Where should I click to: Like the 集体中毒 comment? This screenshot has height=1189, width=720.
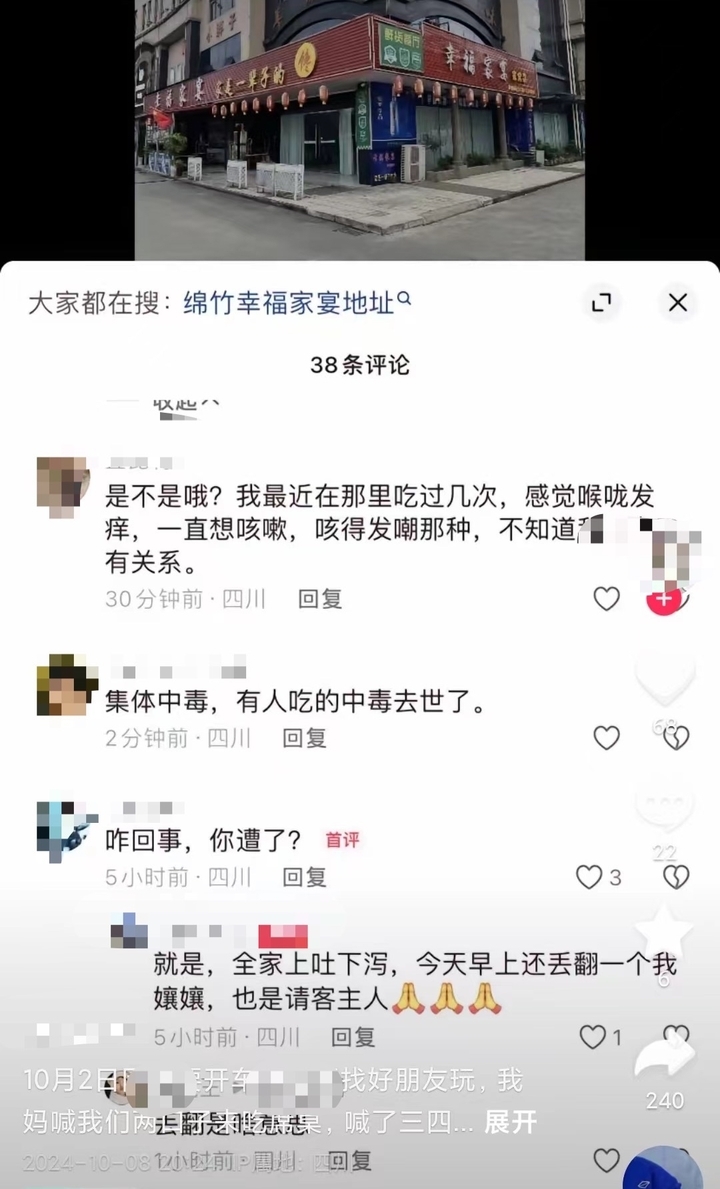(x=607, y=738)
